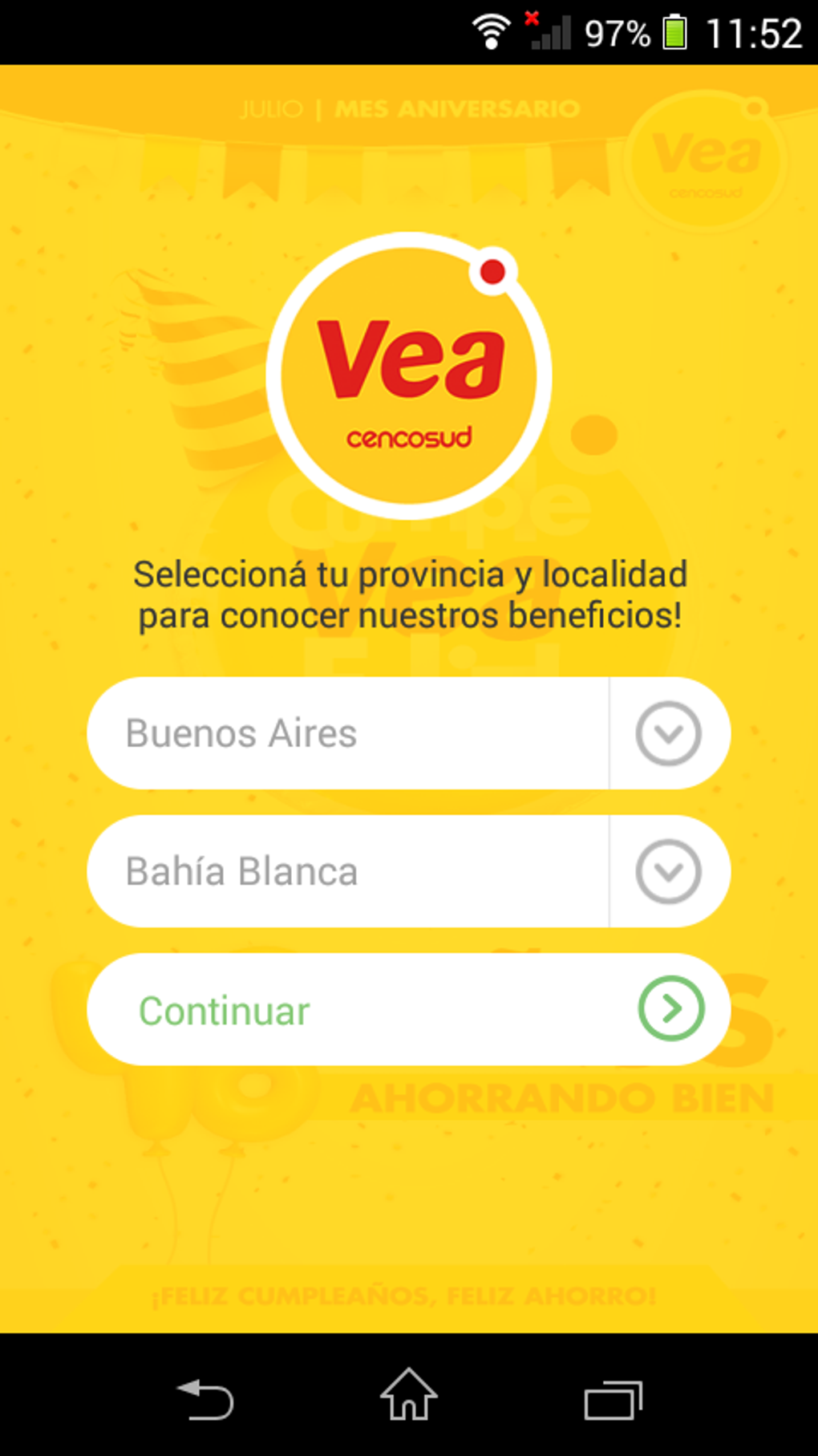
Task: Open the Bahía Blanca locality dropdown
Action: click(668, 871)
